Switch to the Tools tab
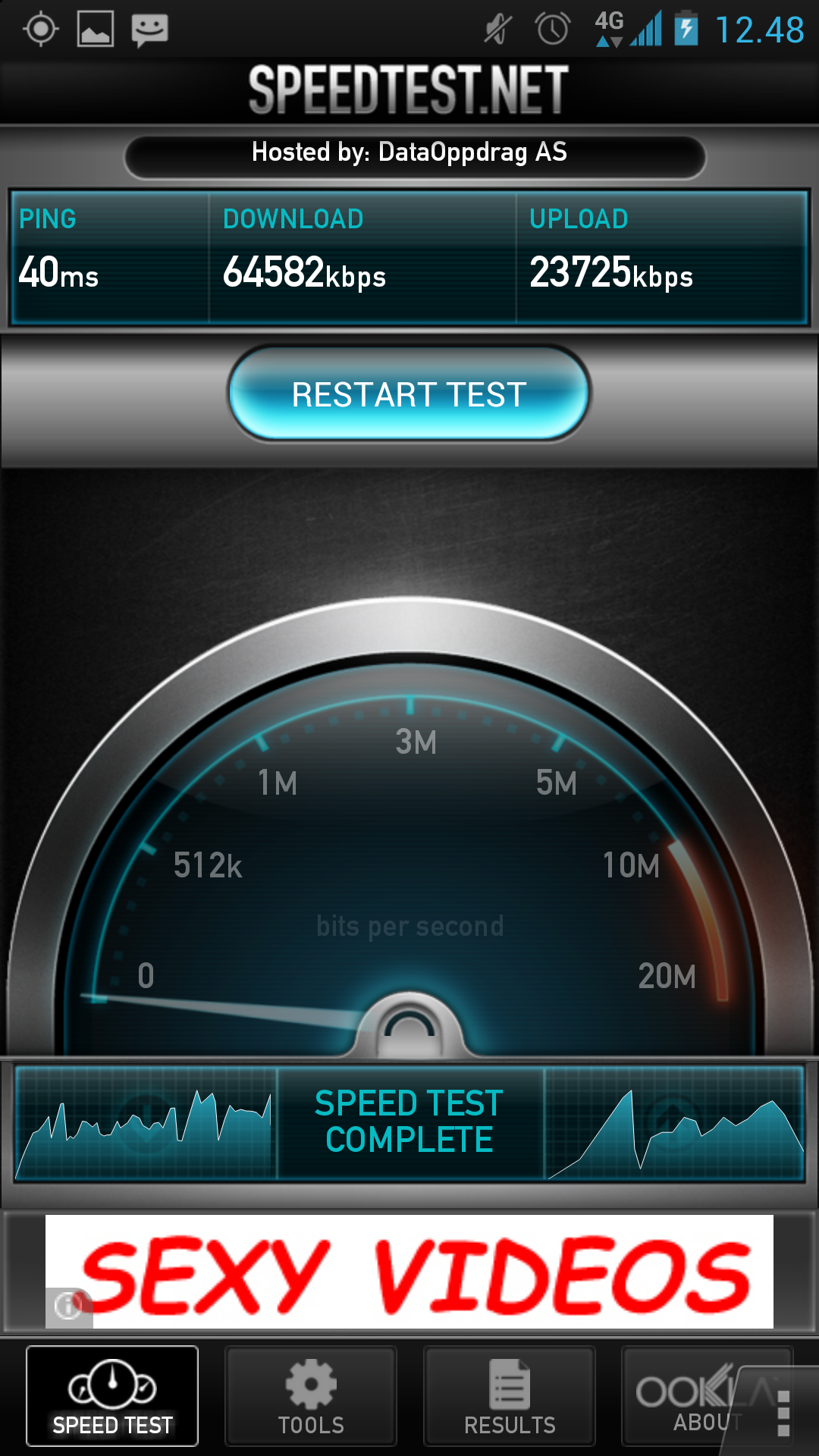 point(311,1396)
